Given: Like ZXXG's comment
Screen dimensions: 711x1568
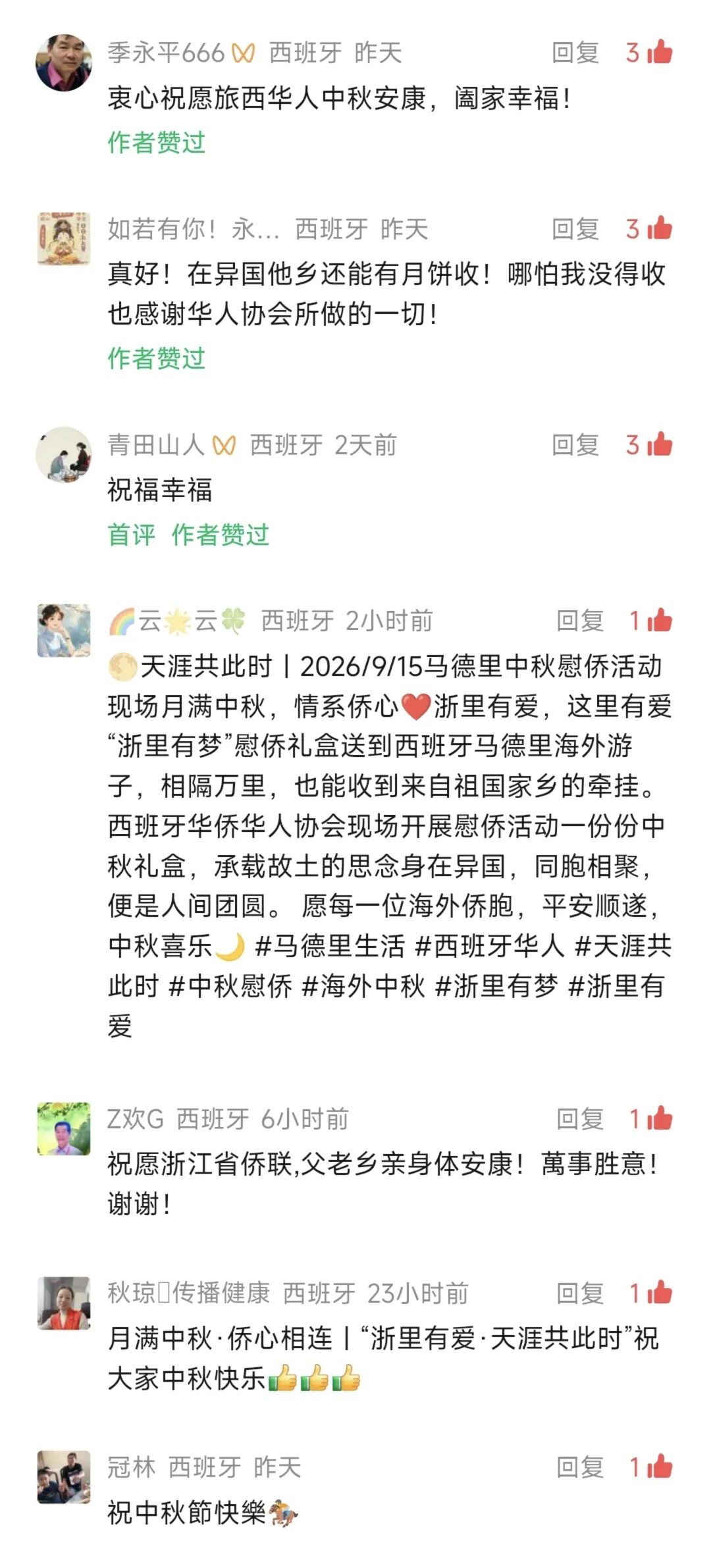Looking at the screenshot, I should click(650, 1118).
